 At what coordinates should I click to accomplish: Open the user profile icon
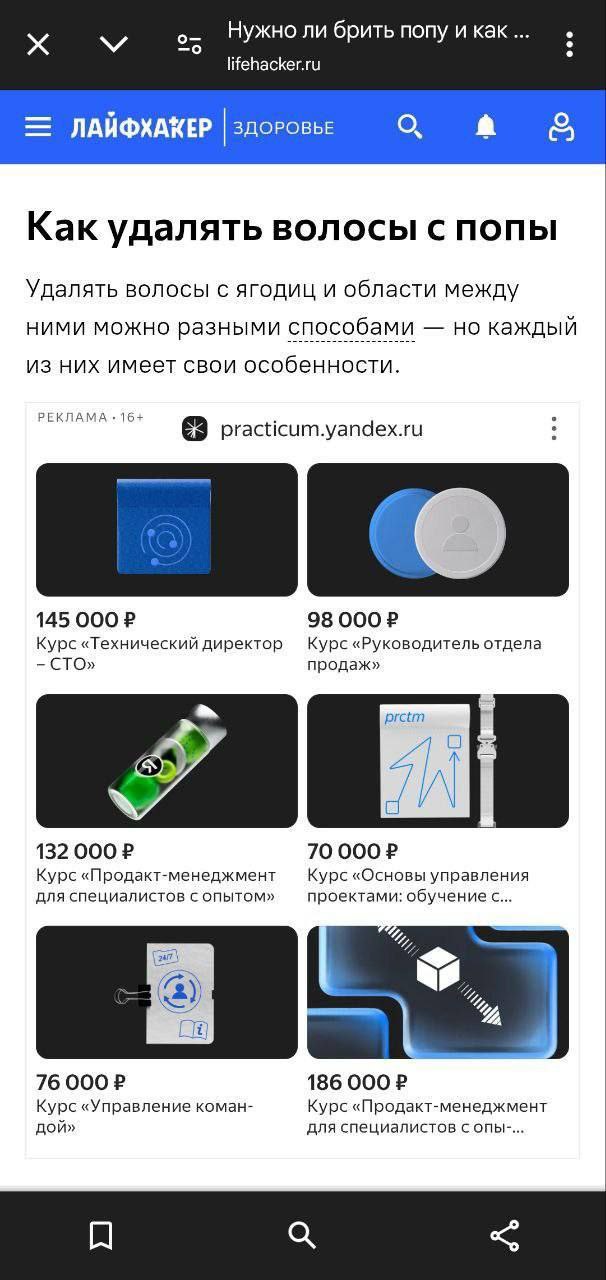click(x=562, y=127)
